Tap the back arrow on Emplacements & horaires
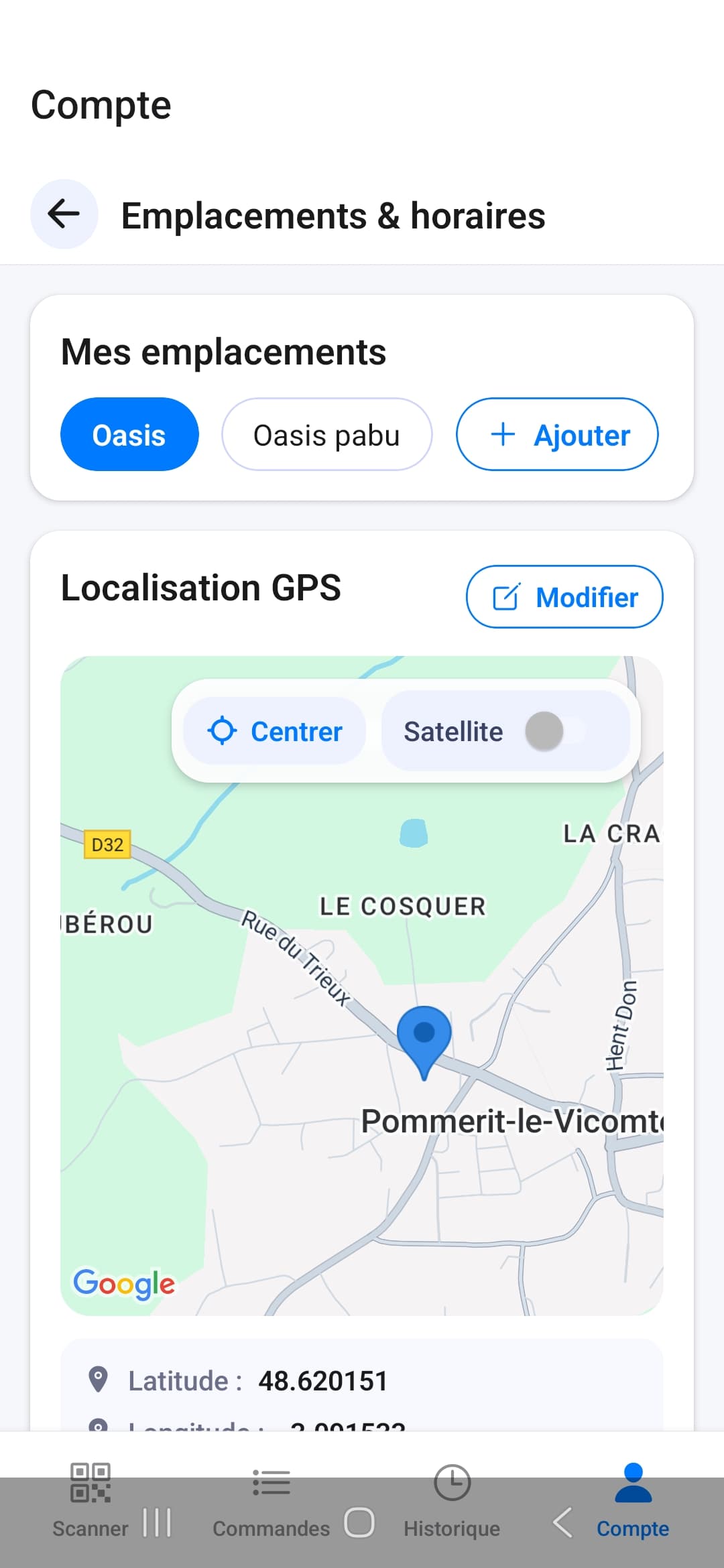724x1568 pixels. coord(63,214)
